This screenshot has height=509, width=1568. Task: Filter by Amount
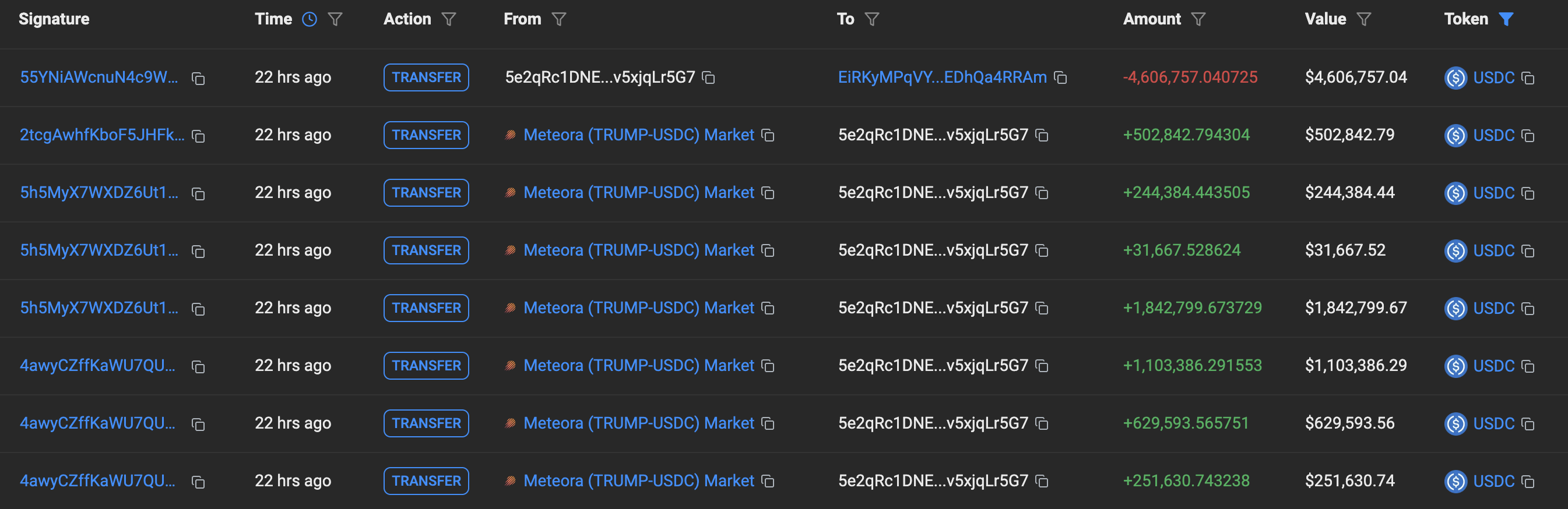pos(1198,19)
